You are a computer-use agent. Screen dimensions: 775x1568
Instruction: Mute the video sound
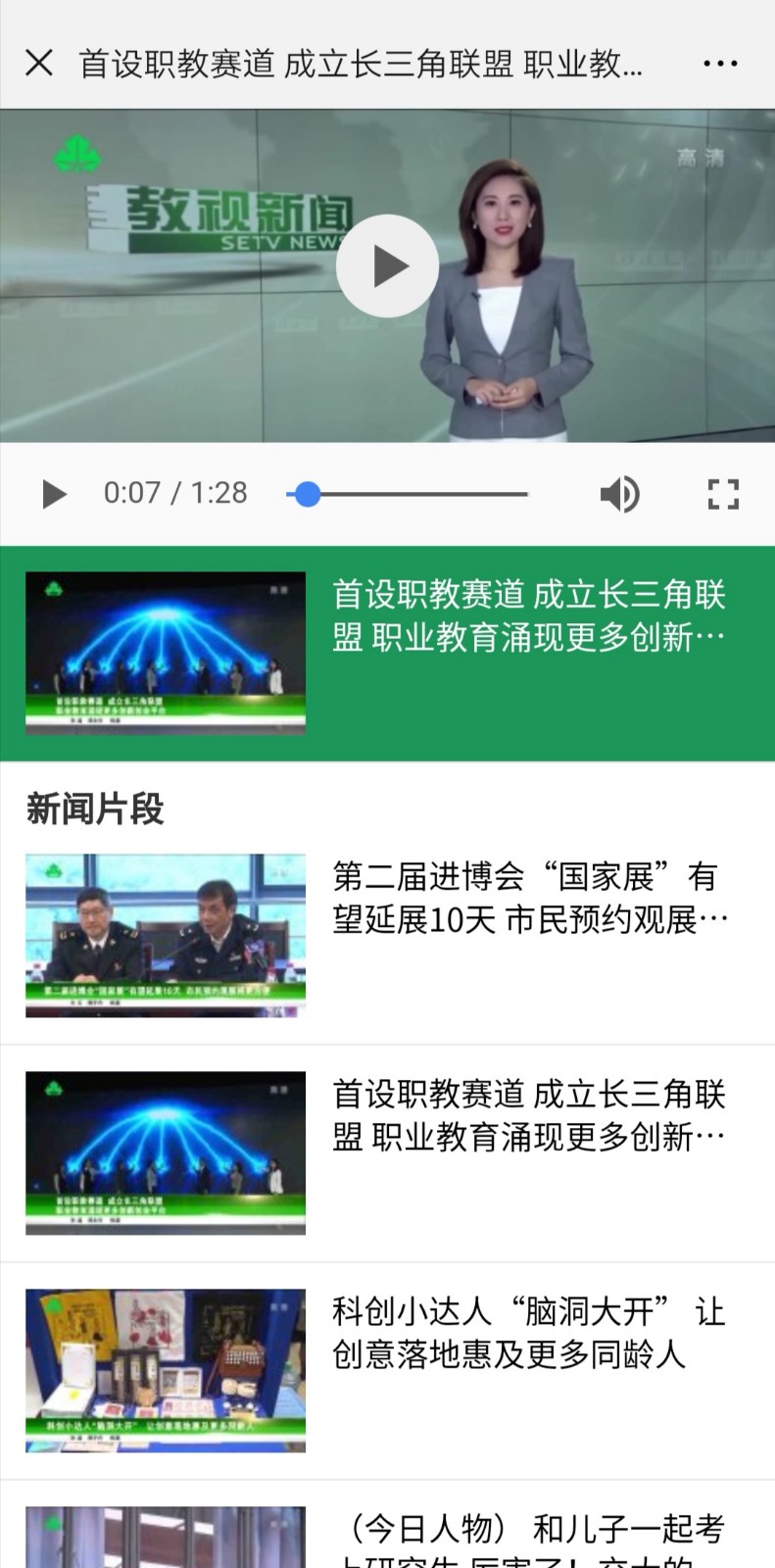(619, 494)
